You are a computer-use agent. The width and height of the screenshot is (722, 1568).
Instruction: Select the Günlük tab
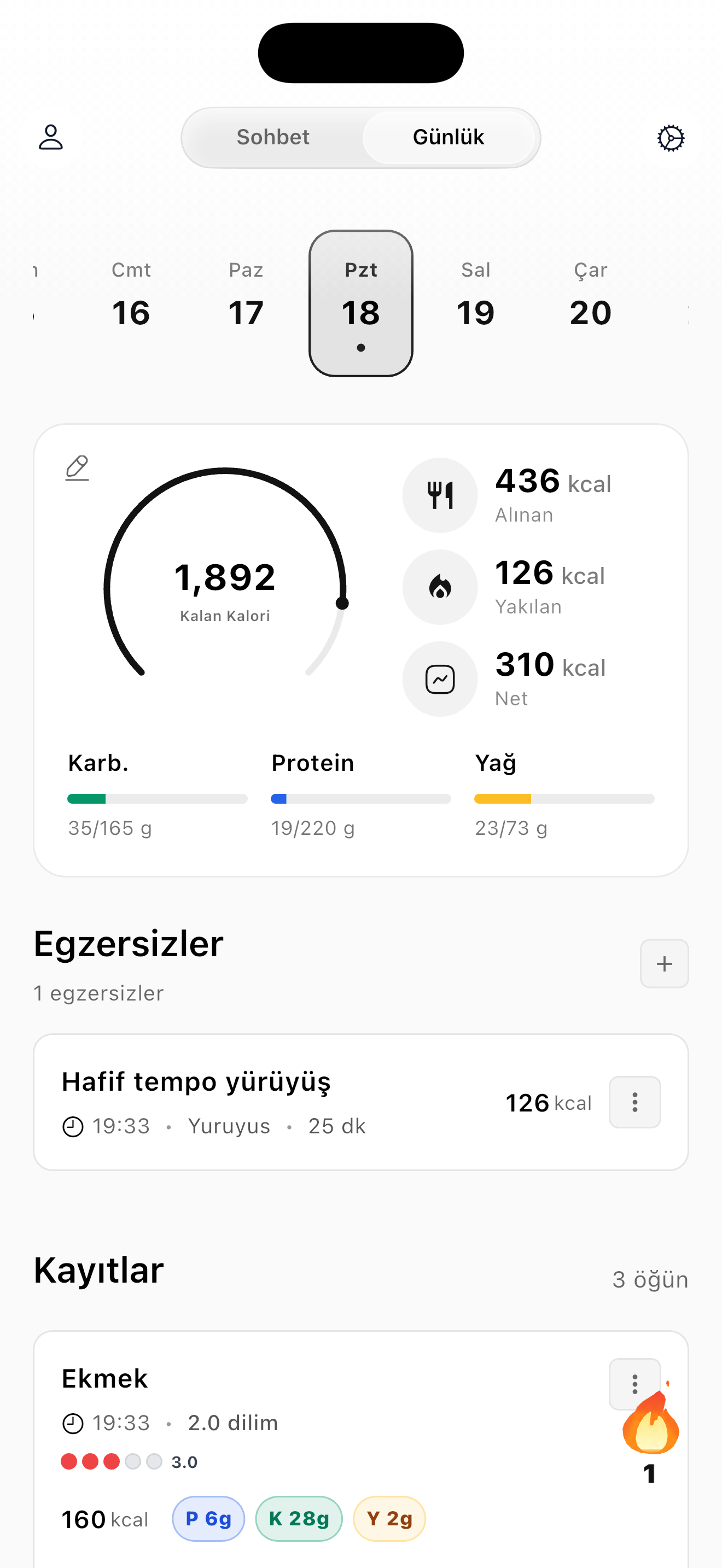pos(449,138)
